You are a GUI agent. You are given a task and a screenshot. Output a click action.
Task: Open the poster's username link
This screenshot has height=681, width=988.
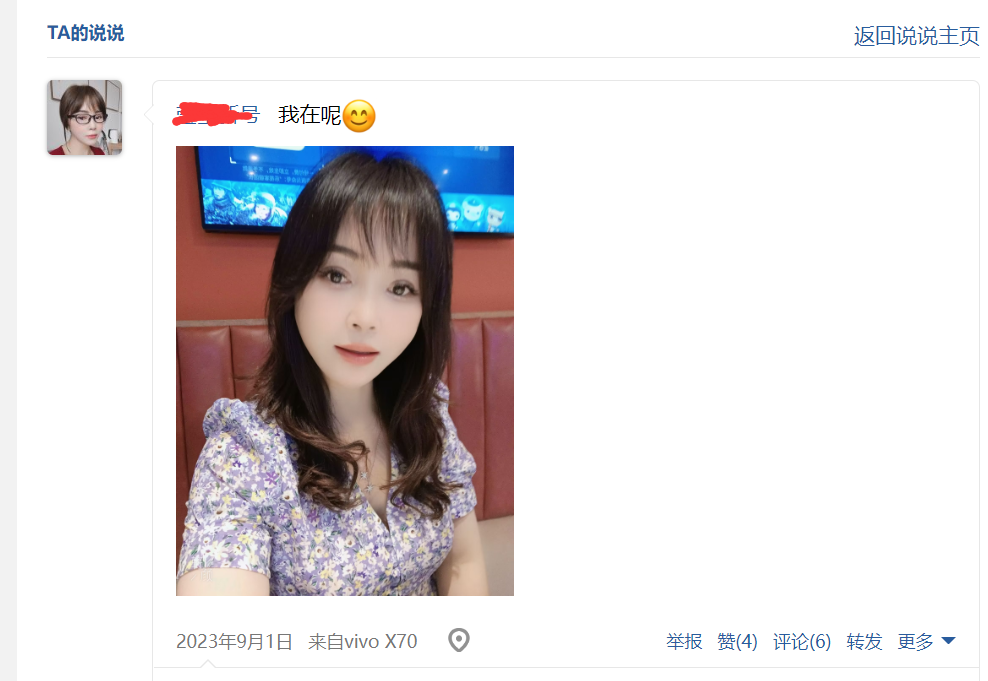point(216,115)
